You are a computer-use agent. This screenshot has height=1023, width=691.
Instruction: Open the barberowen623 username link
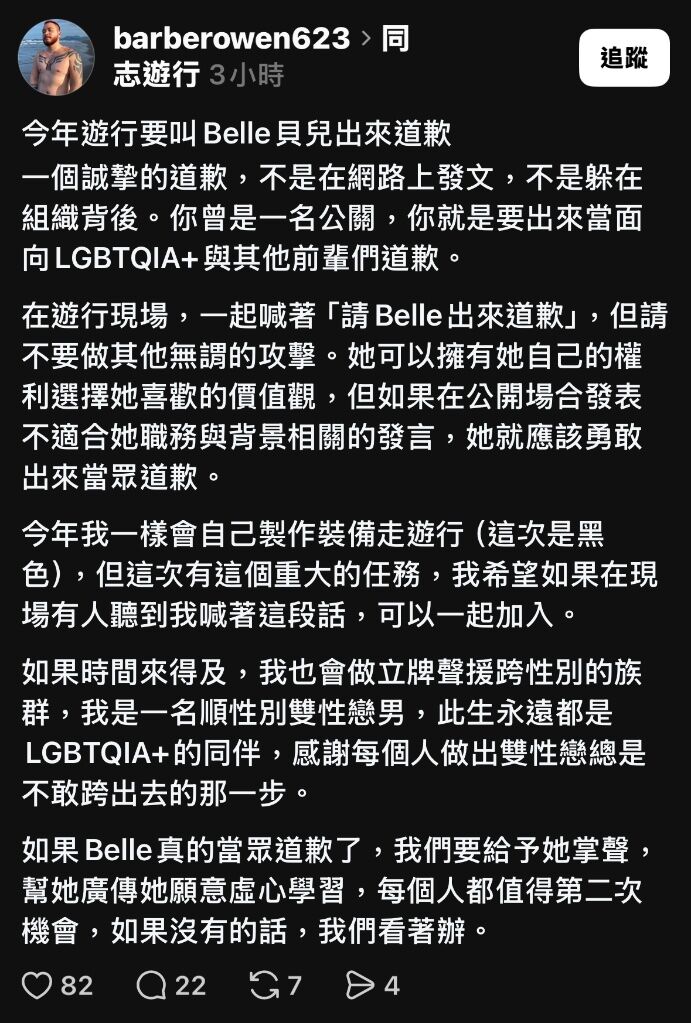click(x=231, y=39)
